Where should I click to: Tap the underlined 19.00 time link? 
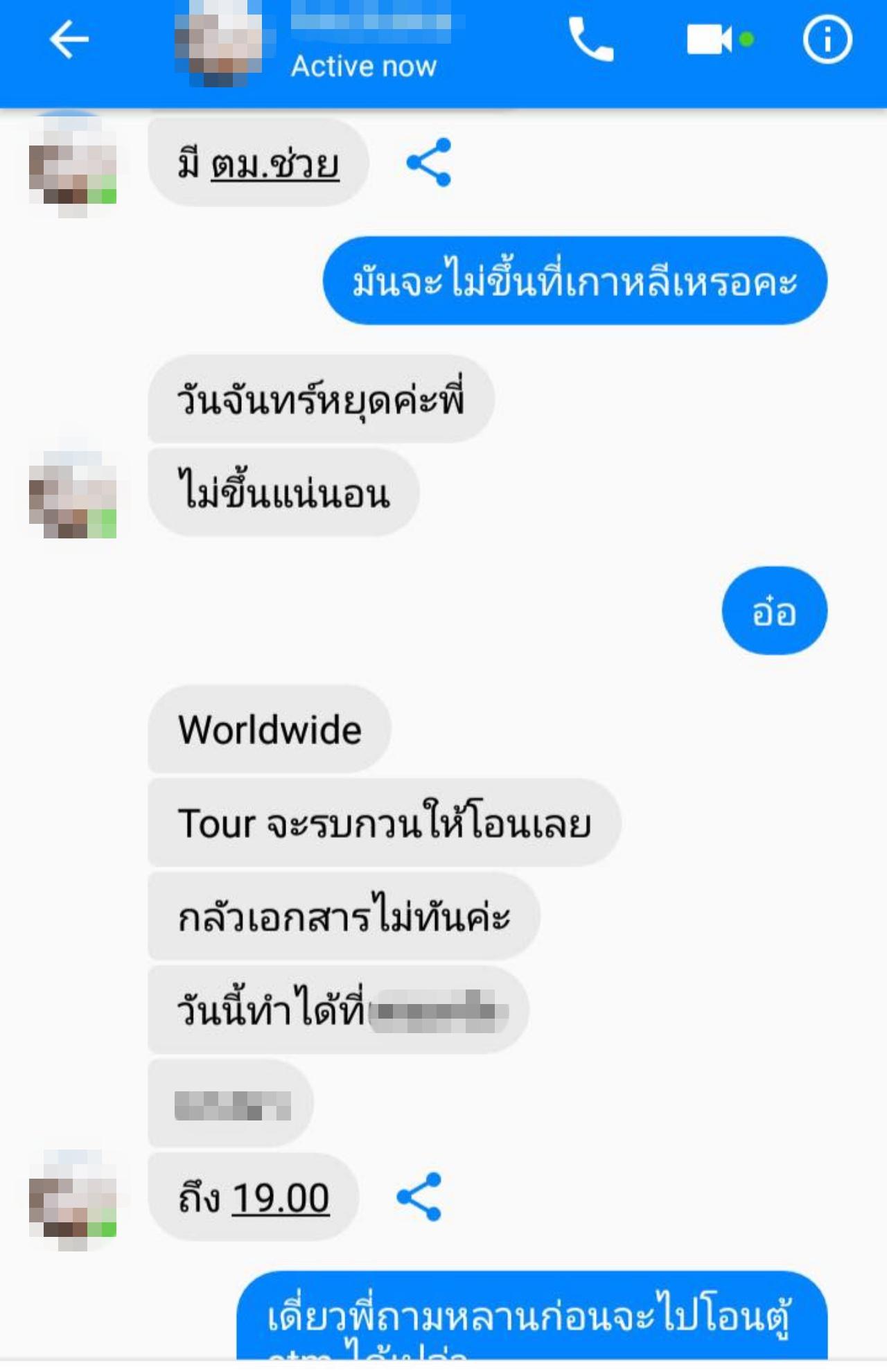[x=281, y=1197]
